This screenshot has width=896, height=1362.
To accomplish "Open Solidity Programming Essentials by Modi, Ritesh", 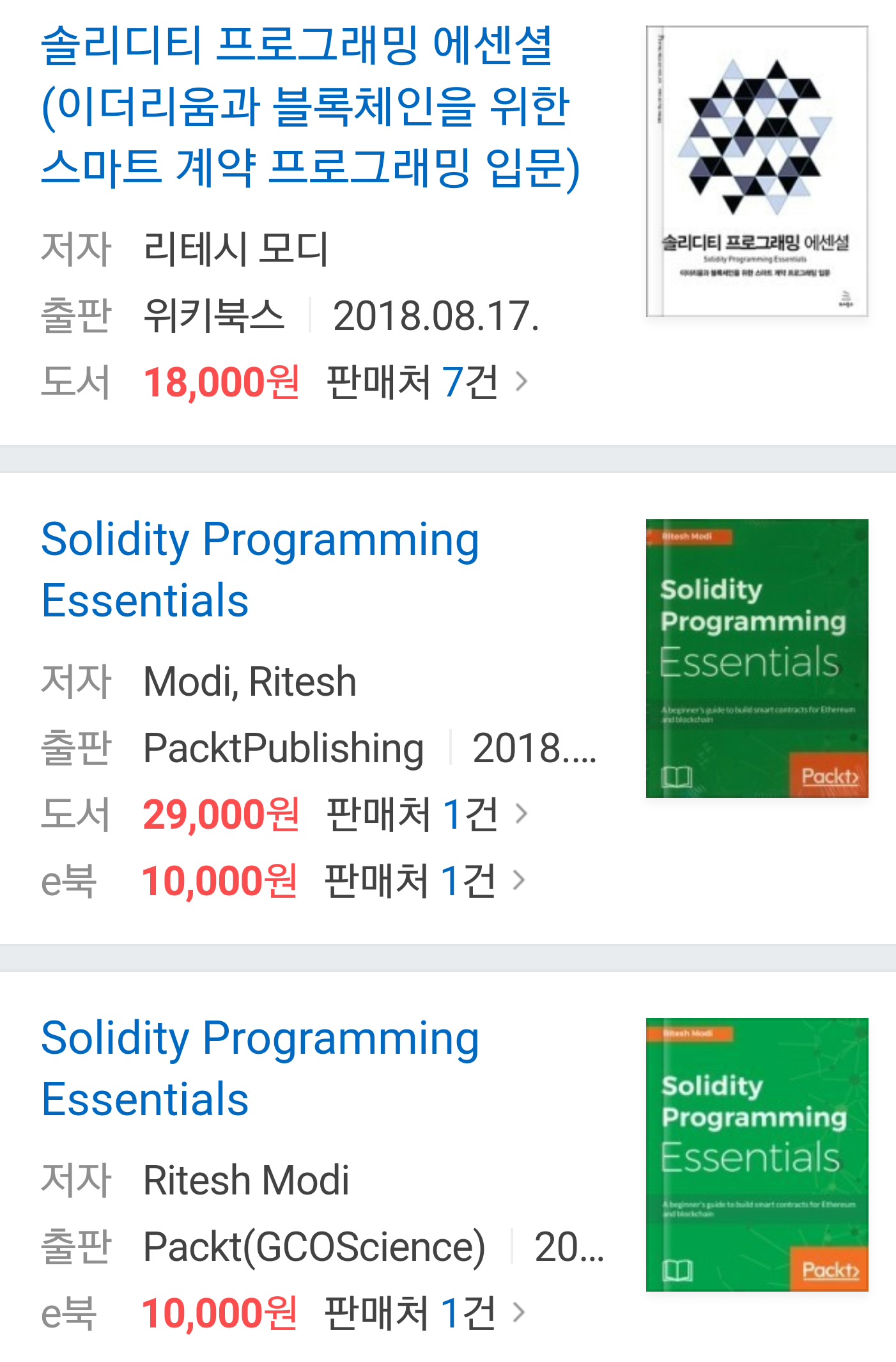I will tap(260, 570).
